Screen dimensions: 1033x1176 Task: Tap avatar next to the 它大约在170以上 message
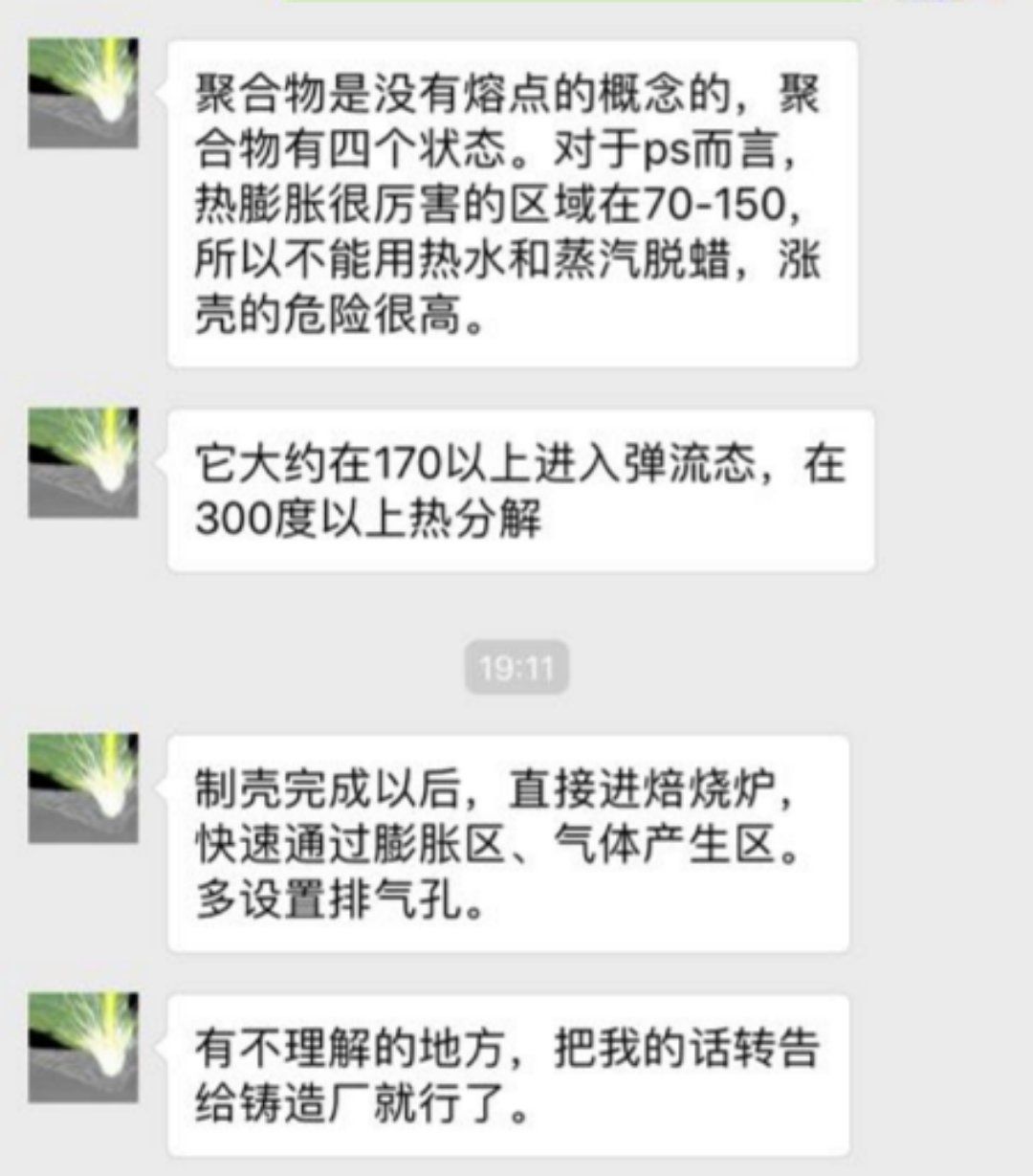83,462
